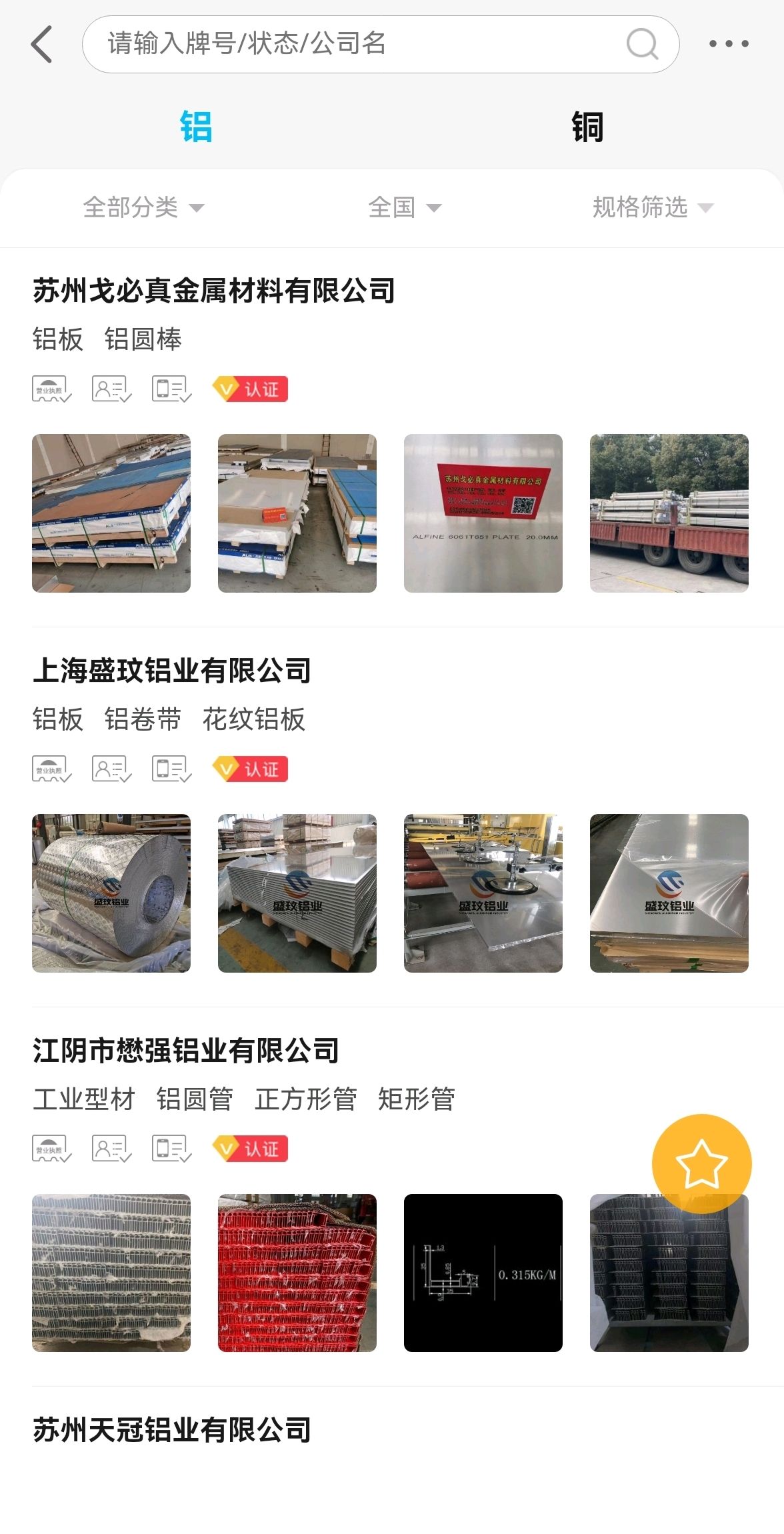Screen dimensions: 784x1534
Task: Expand the 全部分类 dropdown
Action: (x=143, y=207)
